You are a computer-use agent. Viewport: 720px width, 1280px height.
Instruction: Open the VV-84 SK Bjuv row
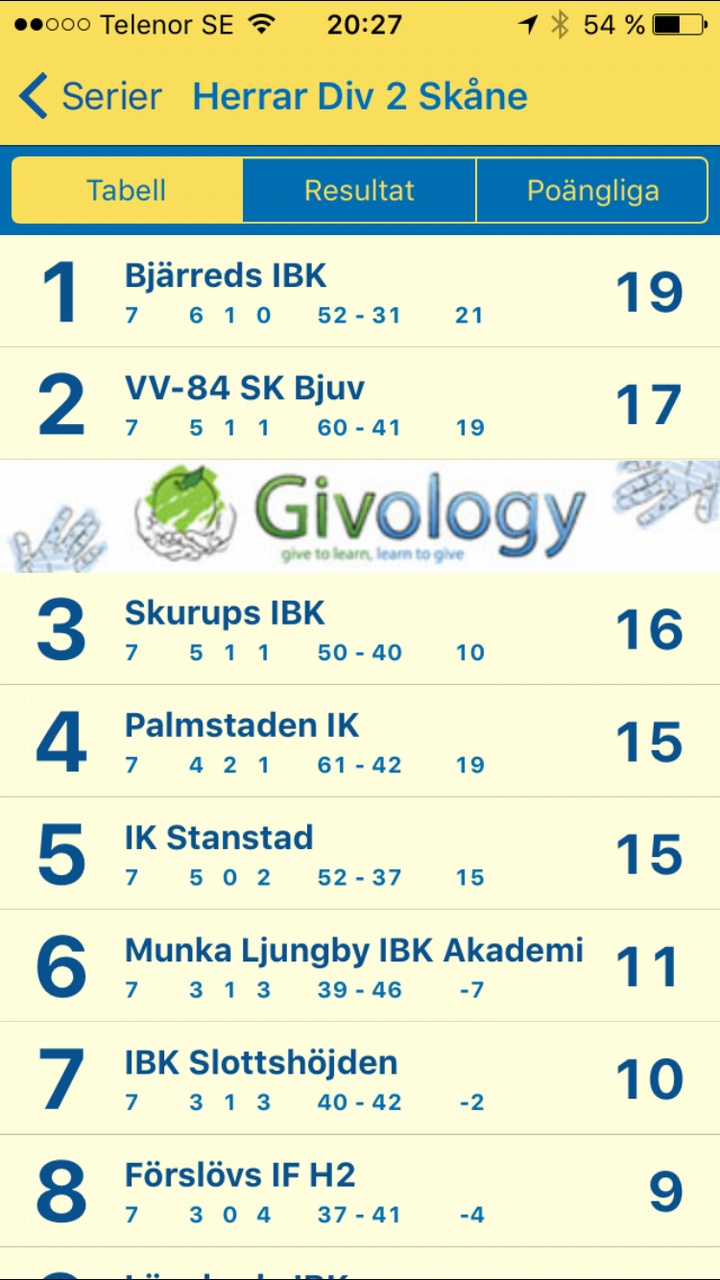pyautogui.click(x=360, y=404)
